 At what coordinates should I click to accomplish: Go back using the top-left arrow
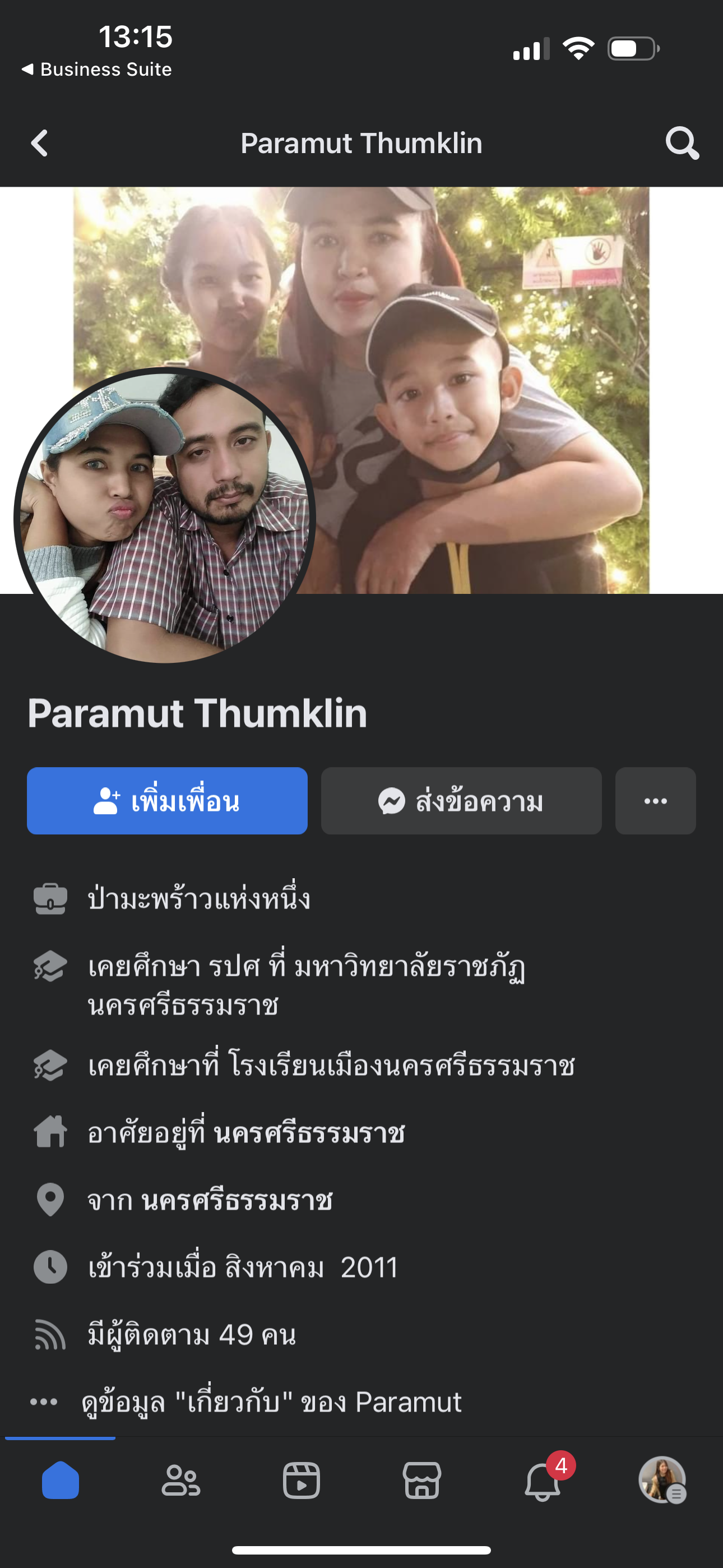pos(40,144)
